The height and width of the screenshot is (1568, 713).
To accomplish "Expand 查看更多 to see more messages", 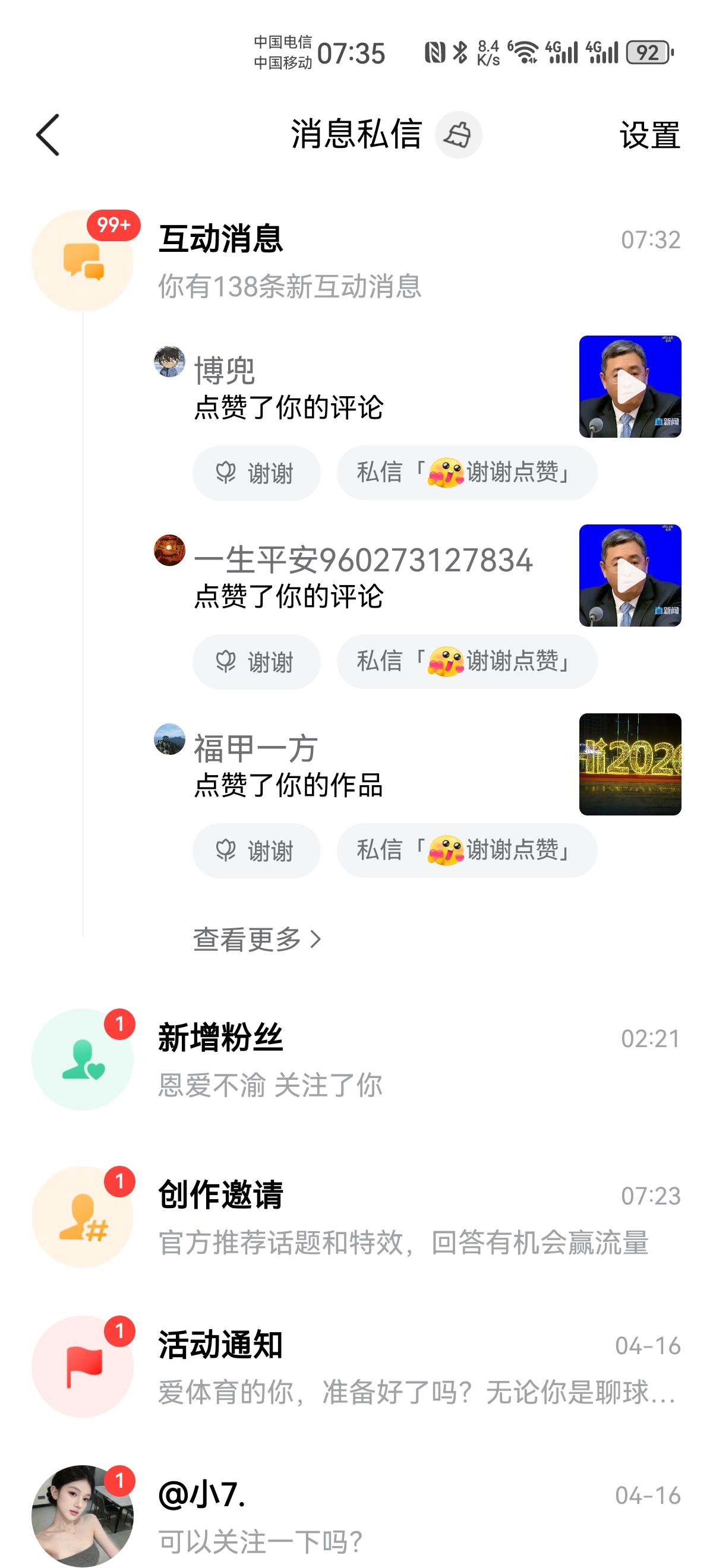I will click(255, 940).
